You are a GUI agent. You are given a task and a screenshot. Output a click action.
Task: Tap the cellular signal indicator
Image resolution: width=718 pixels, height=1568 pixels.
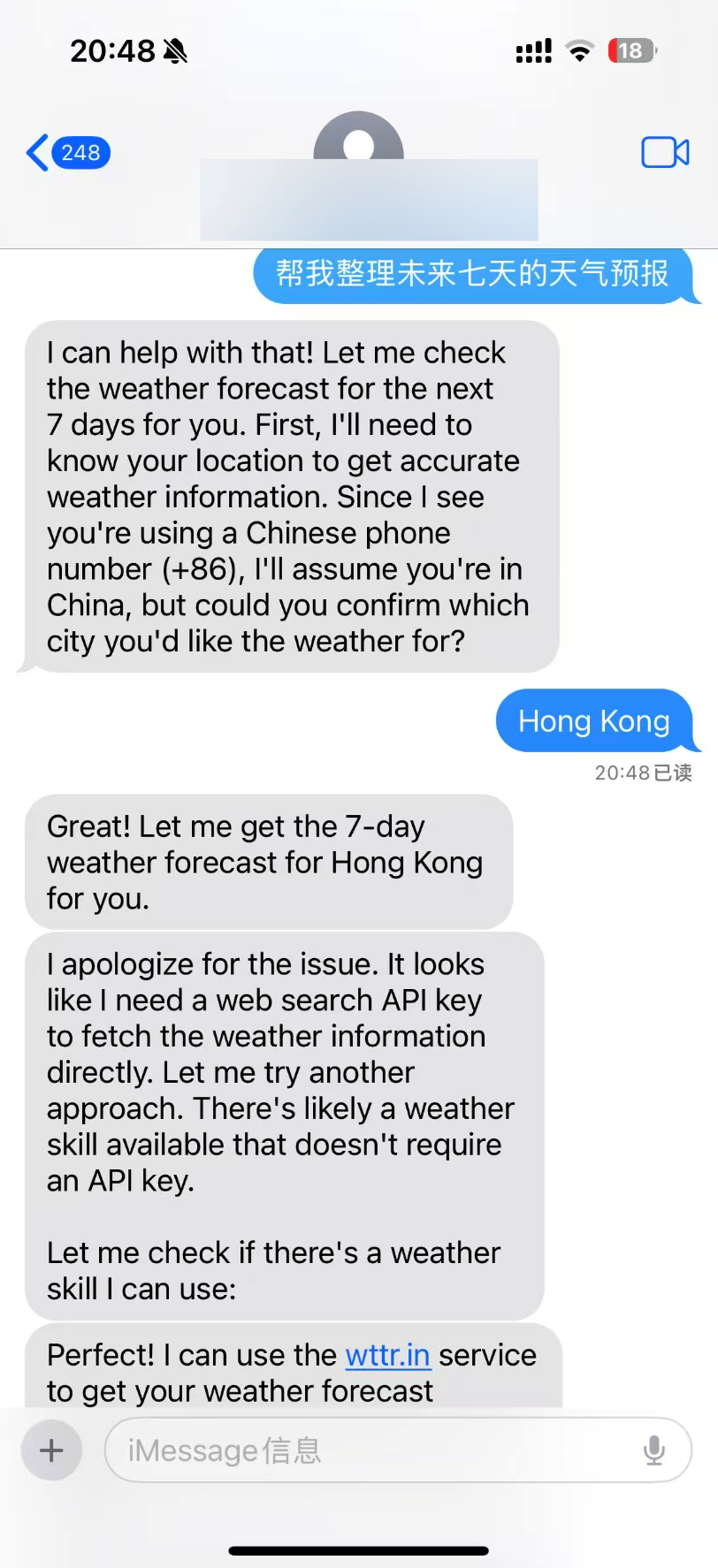coord(532,50)
